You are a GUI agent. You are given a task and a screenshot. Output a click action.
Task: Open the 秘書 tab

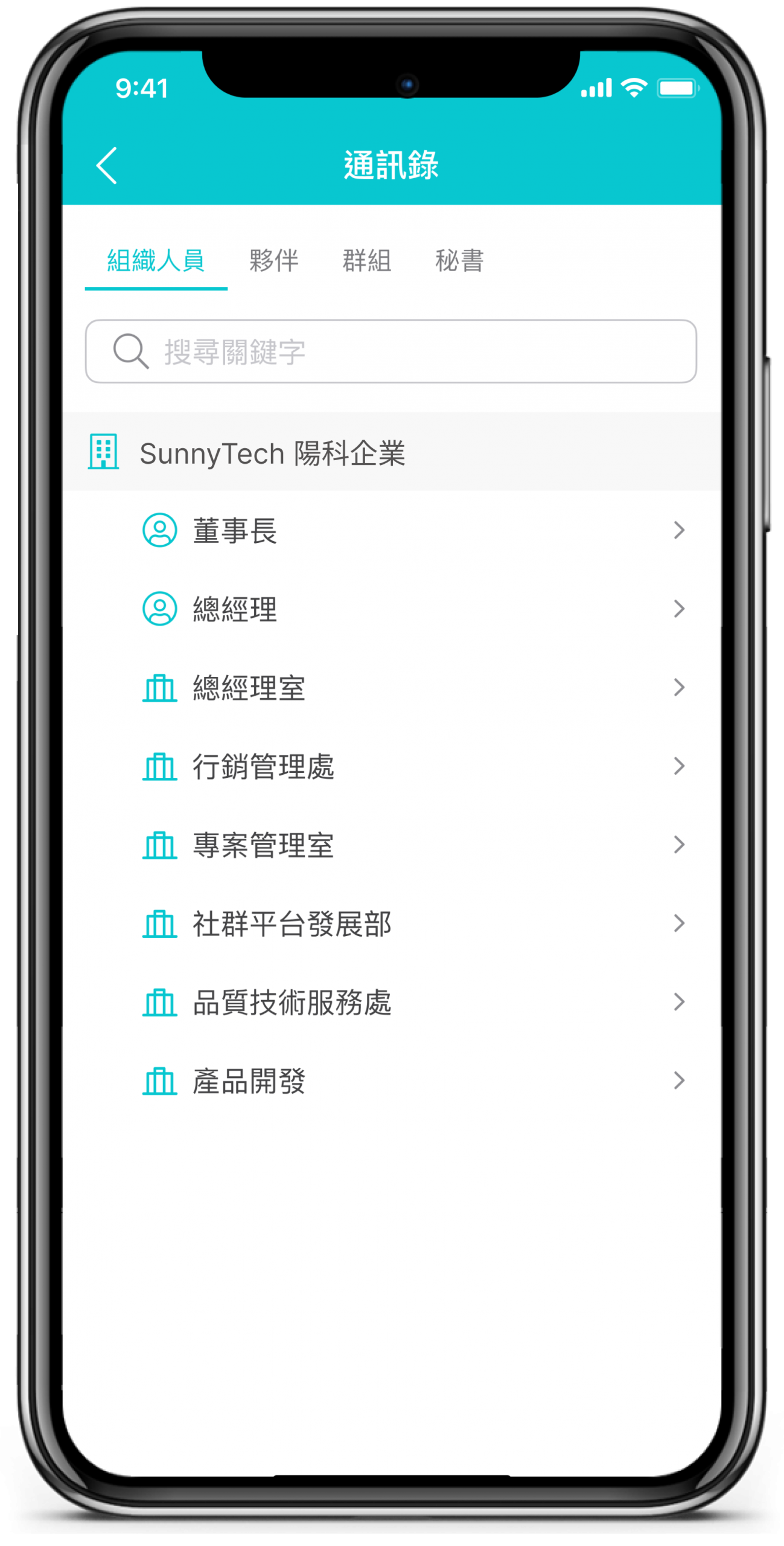point(459,261)
